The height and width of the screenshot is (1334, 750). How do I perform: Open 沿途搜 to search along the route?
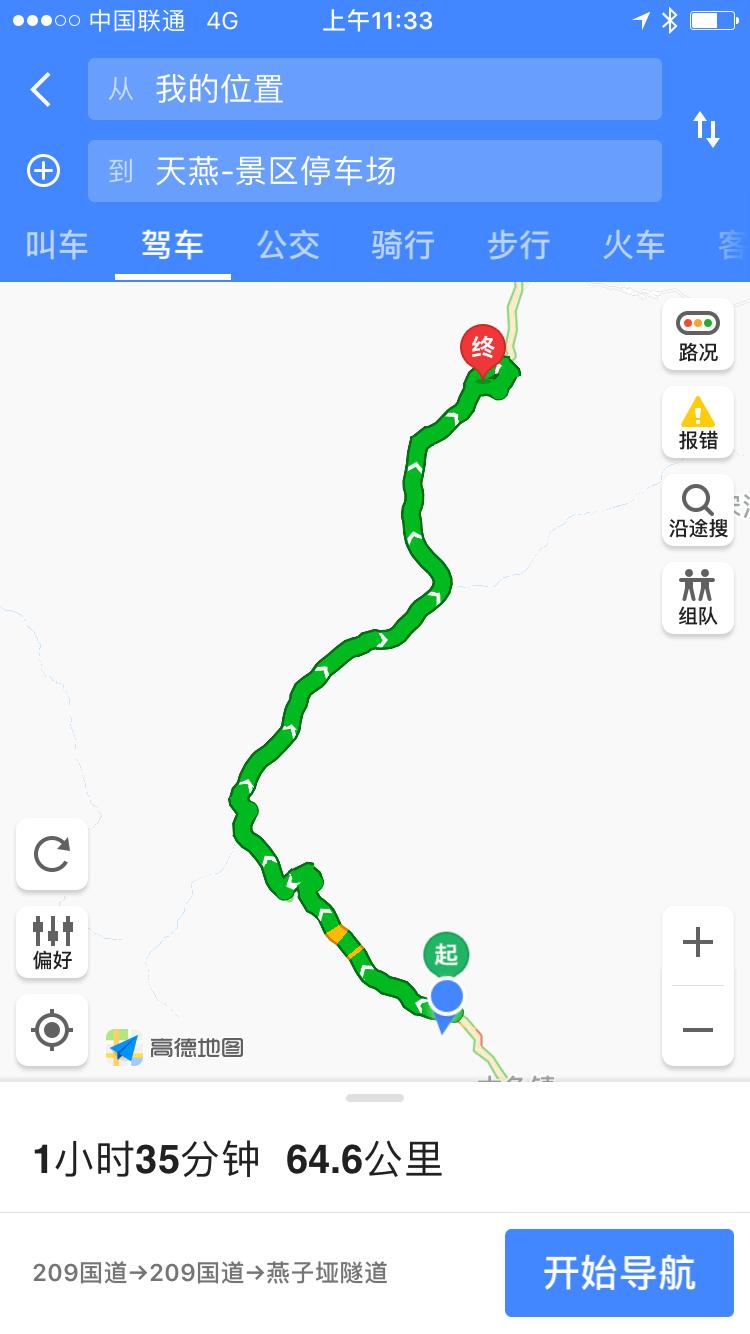click(697, 510)
